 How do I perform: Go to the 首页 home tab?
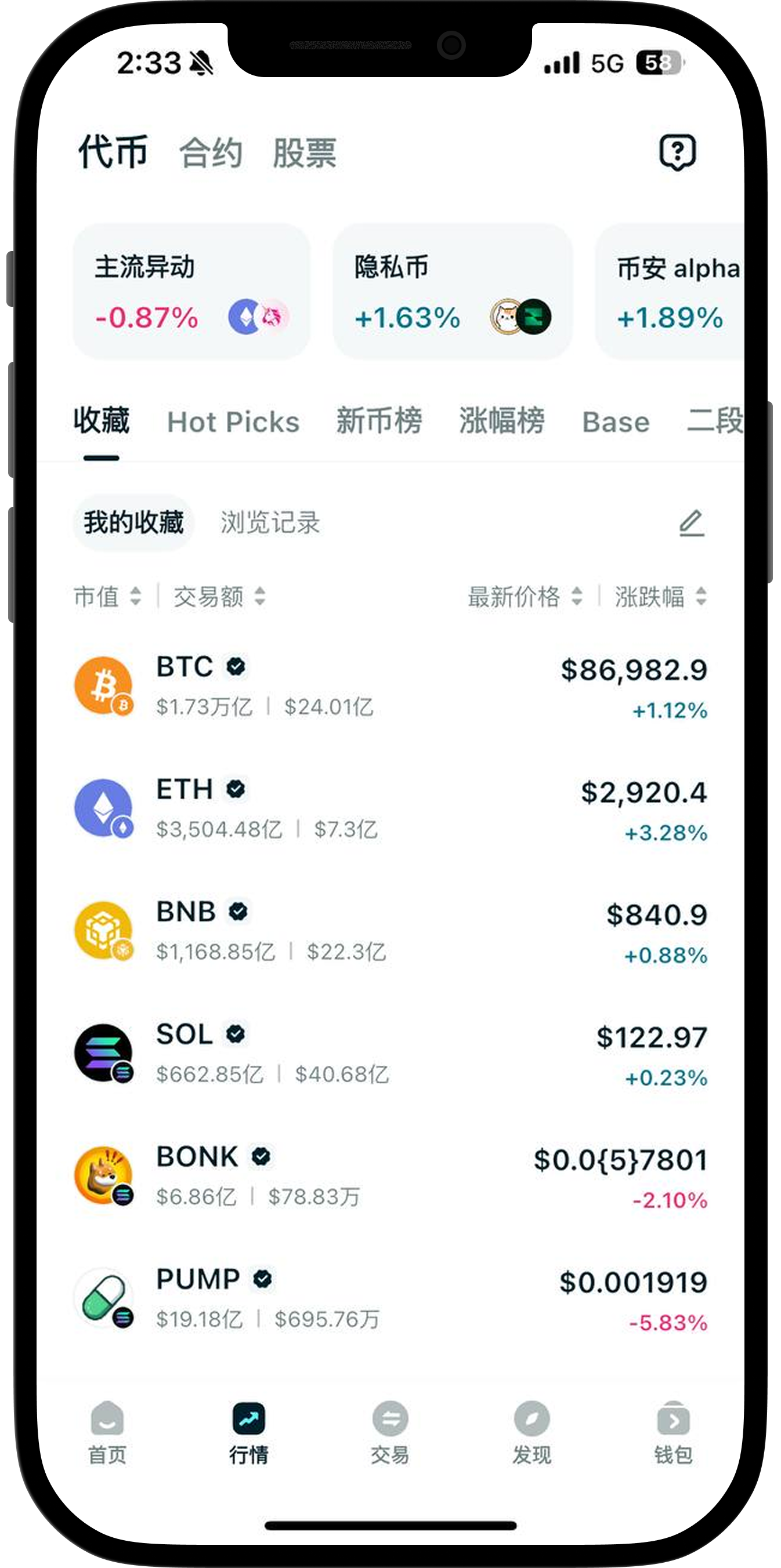(x=107, y=1433)
